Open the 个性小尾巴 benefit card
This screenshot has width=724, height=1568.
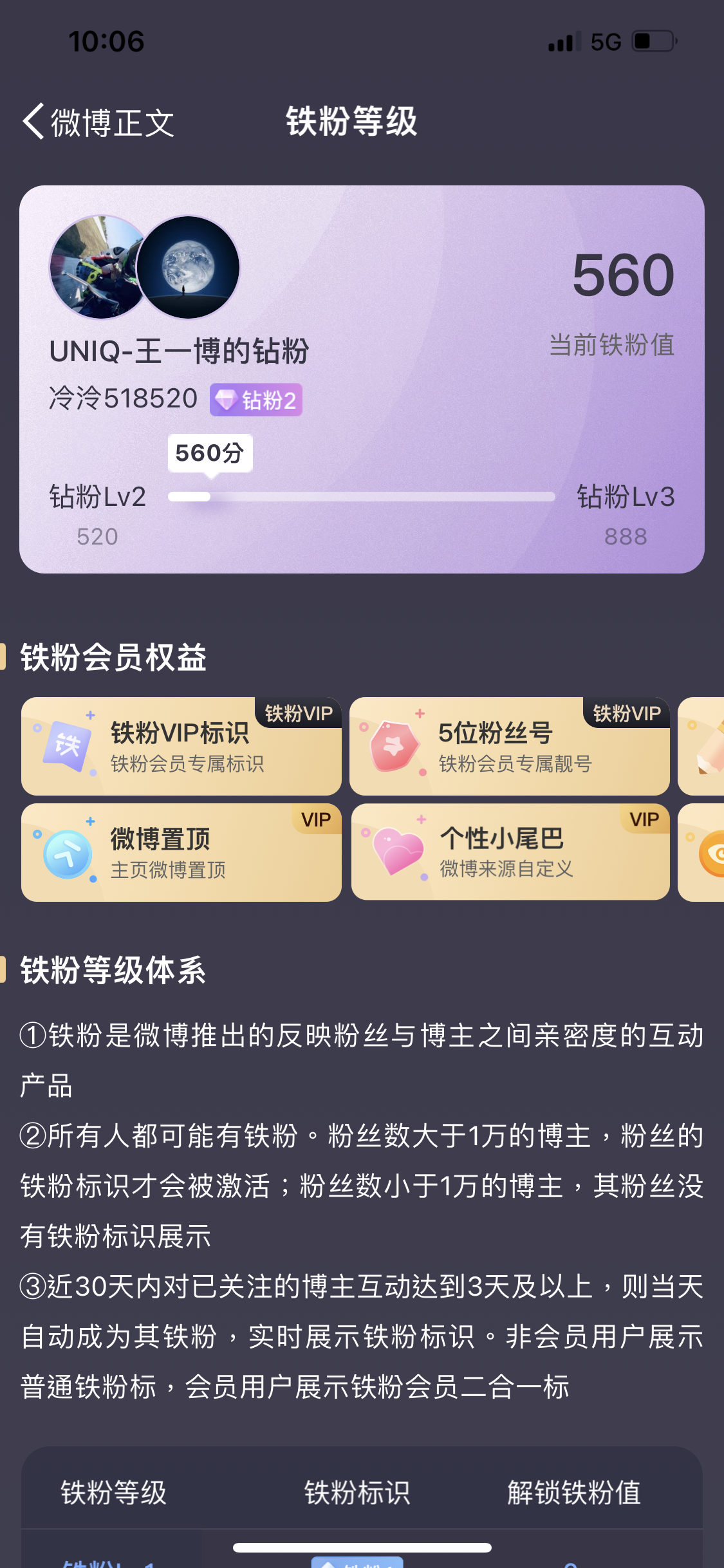(510, 852)
